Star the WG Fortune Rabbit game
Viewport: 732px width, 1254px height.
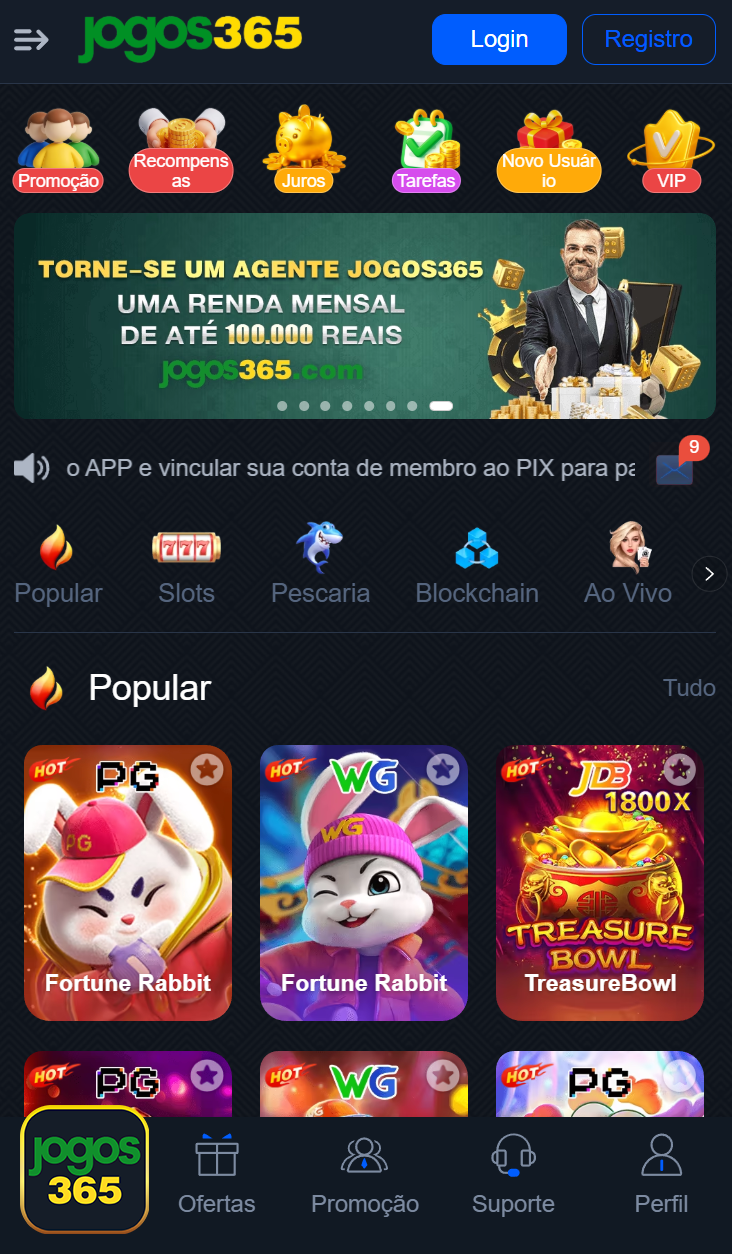pos(444,768)
